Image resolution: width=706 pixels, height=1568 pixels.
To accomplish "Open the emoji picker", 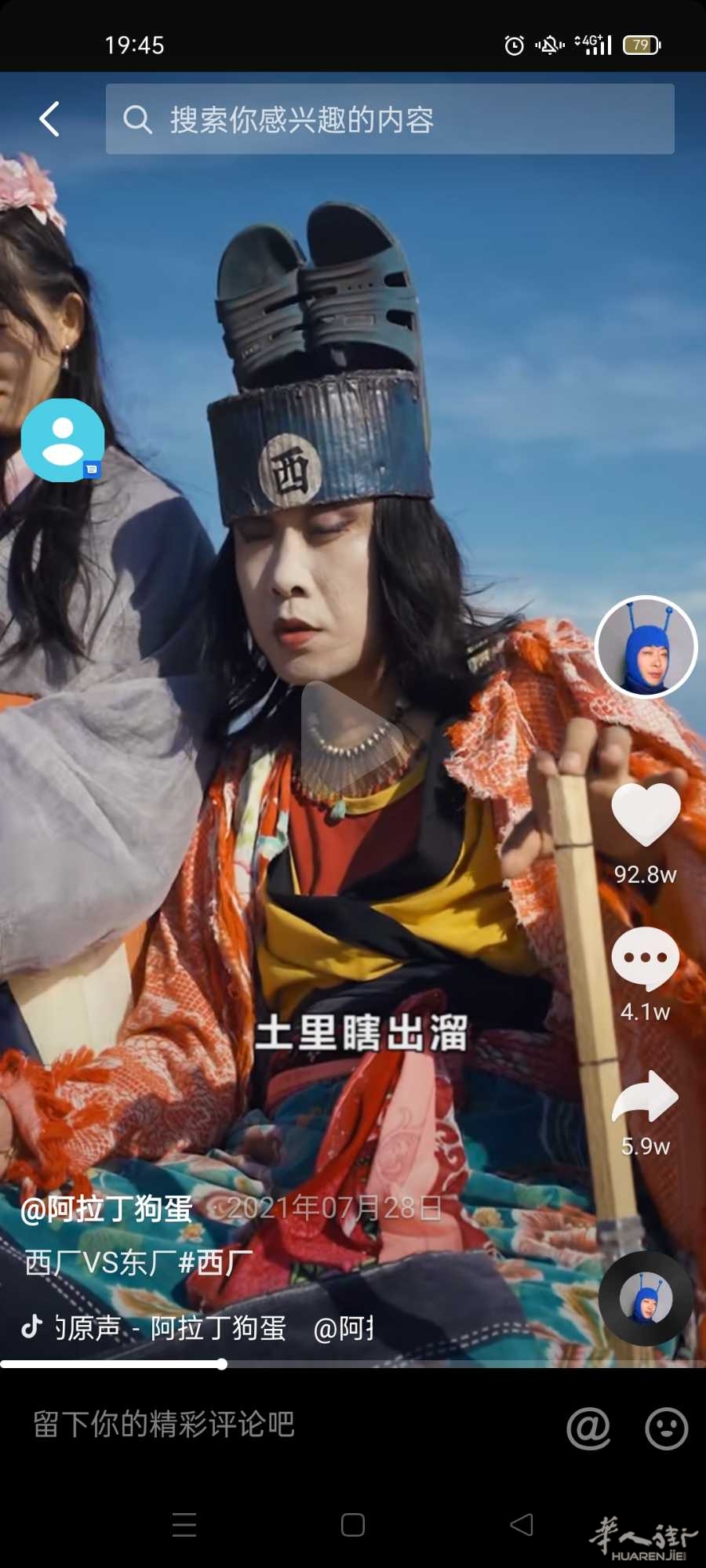I will (x=666, y=1427).
